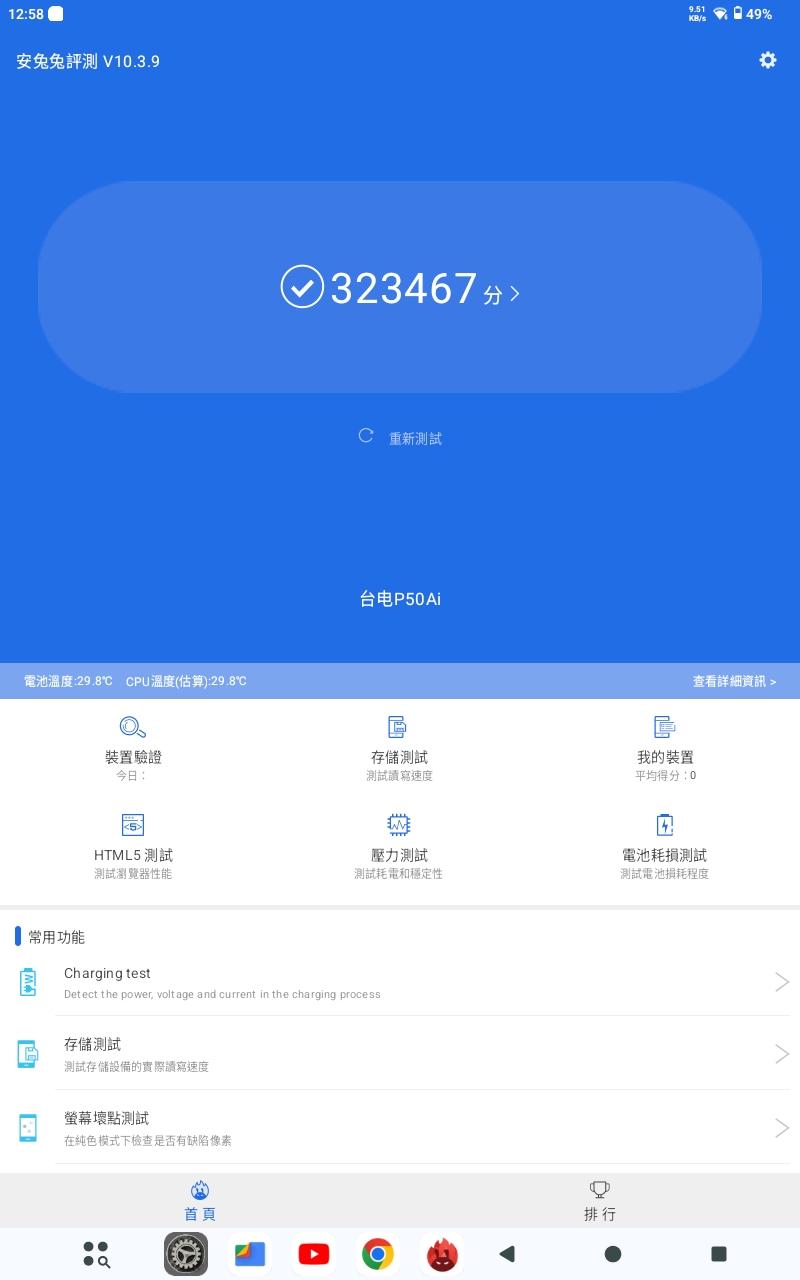Open 壓力測試 stress test

point(399,843)
